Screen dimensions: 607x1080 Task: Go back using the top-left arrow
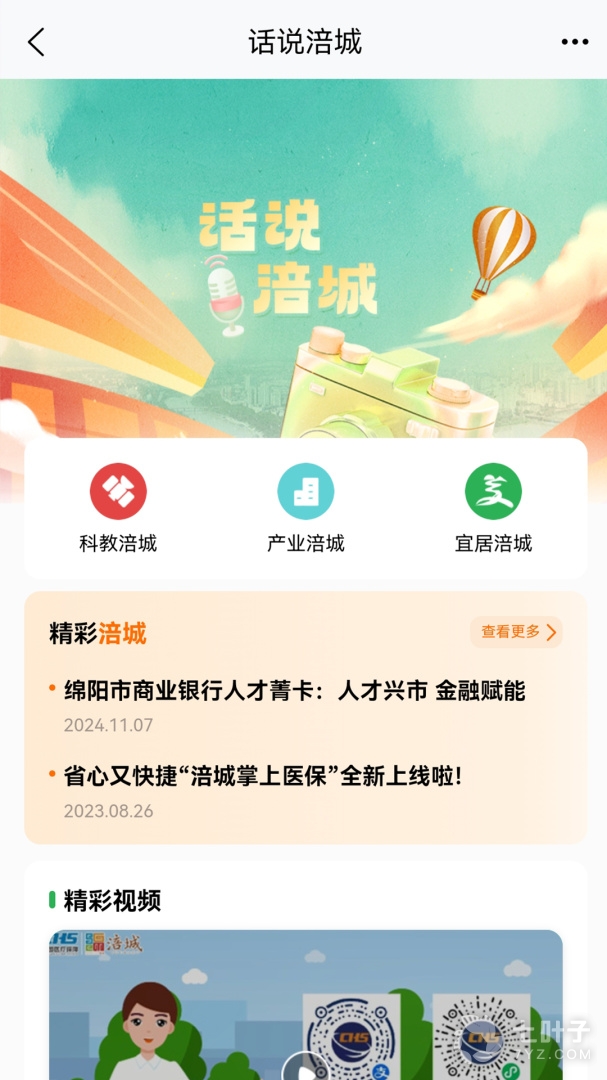[37, 42]
